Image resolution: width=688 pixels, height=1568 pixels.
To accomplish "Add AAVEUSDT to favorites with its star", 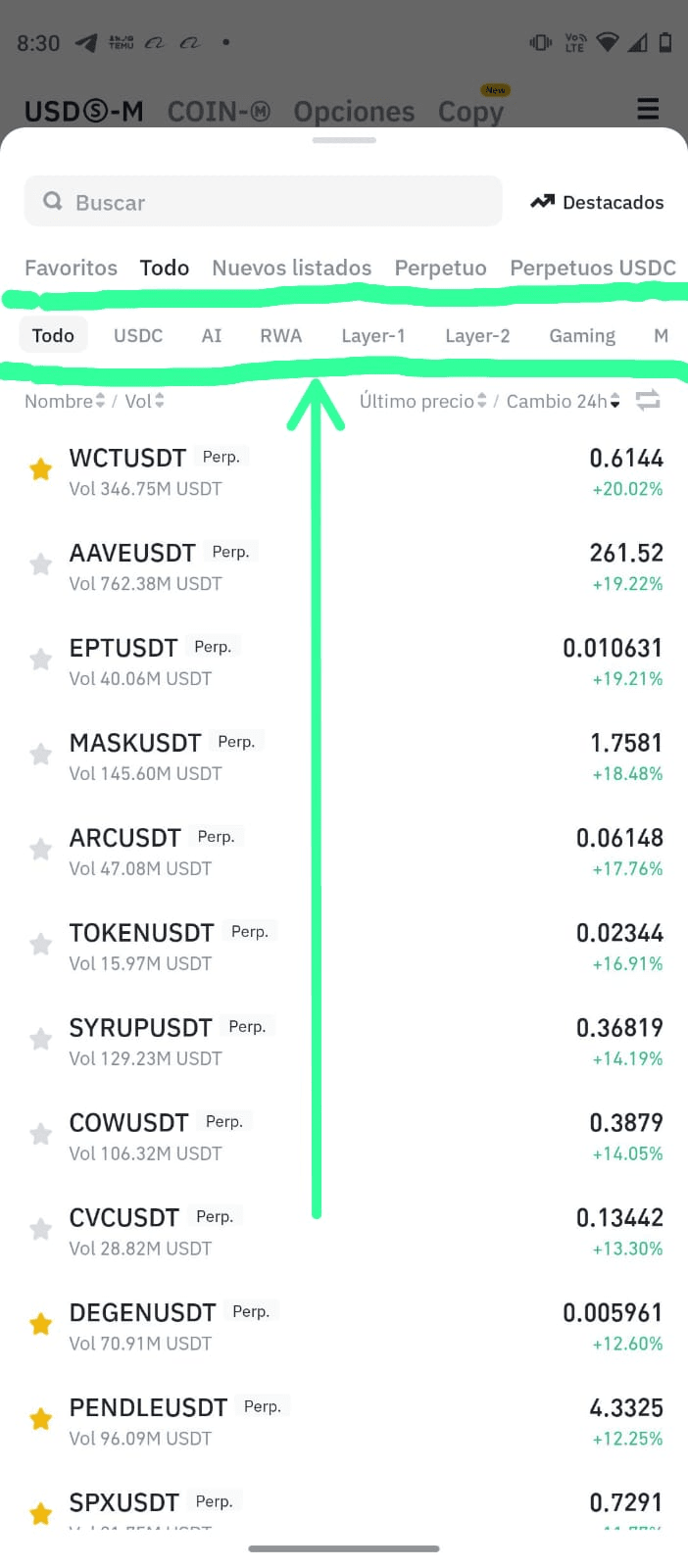I will [x=40, y=564].
